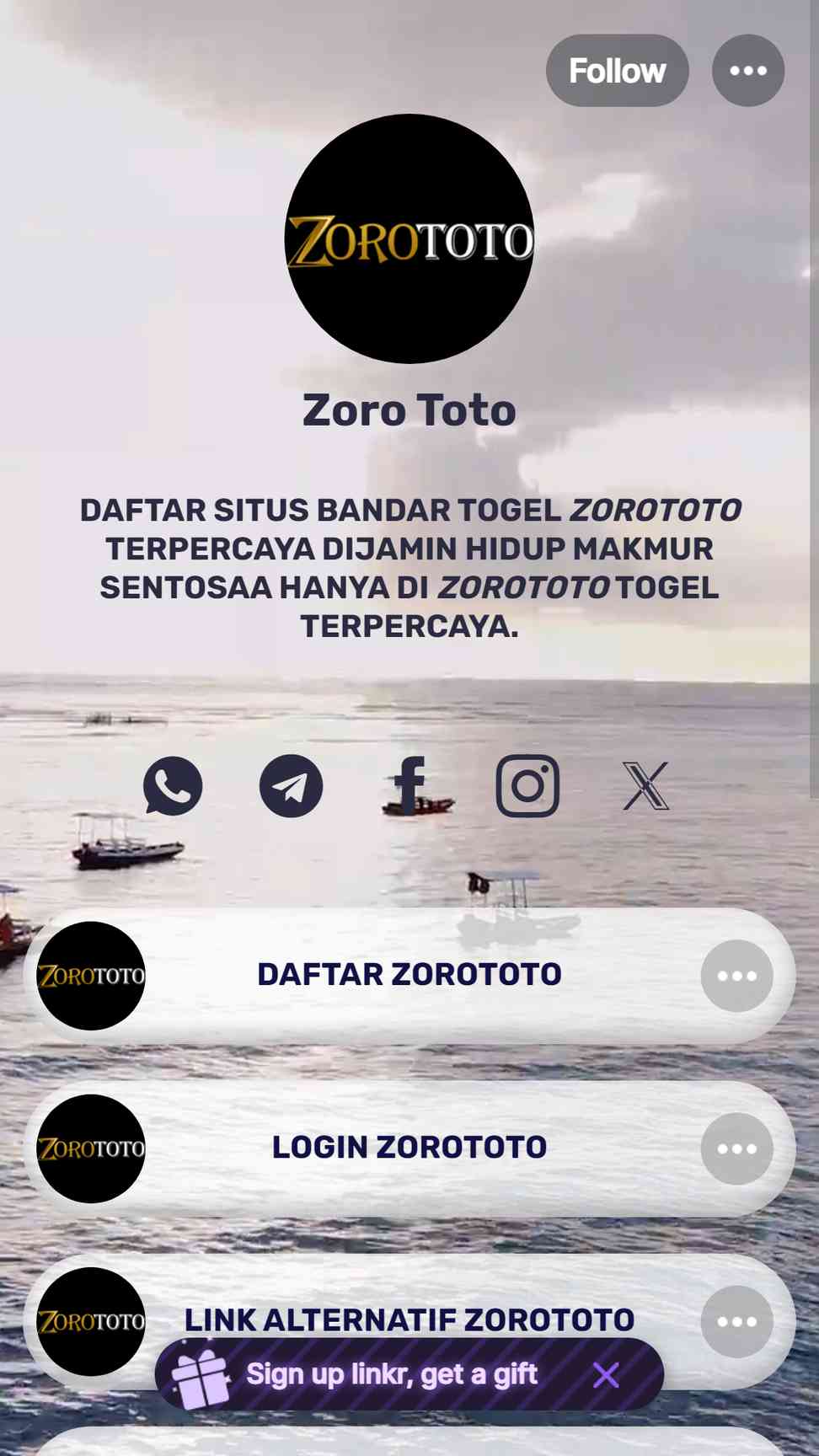Image resolution: width=819 pixels, height=1456 pixels.
Task: Open the X social icon
Action: (x=645, y=786)
